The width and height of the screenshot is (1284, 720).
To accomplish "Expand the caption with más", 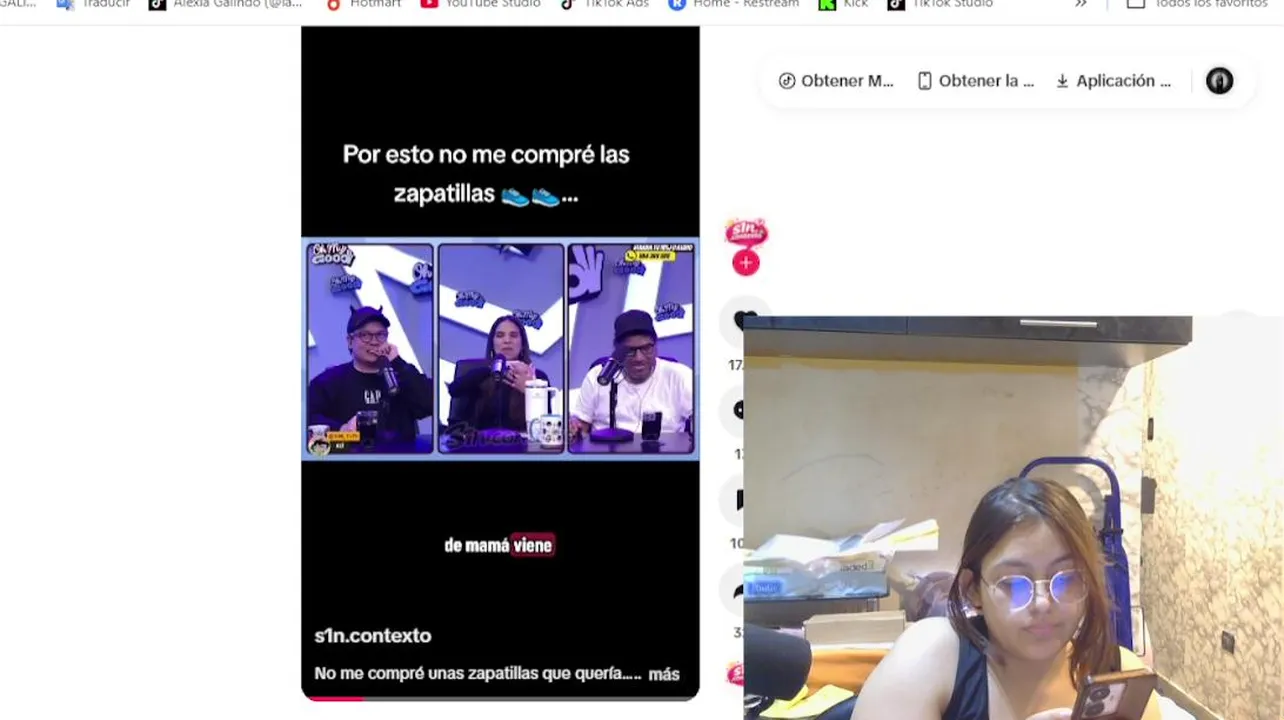I will click(664, 674).
